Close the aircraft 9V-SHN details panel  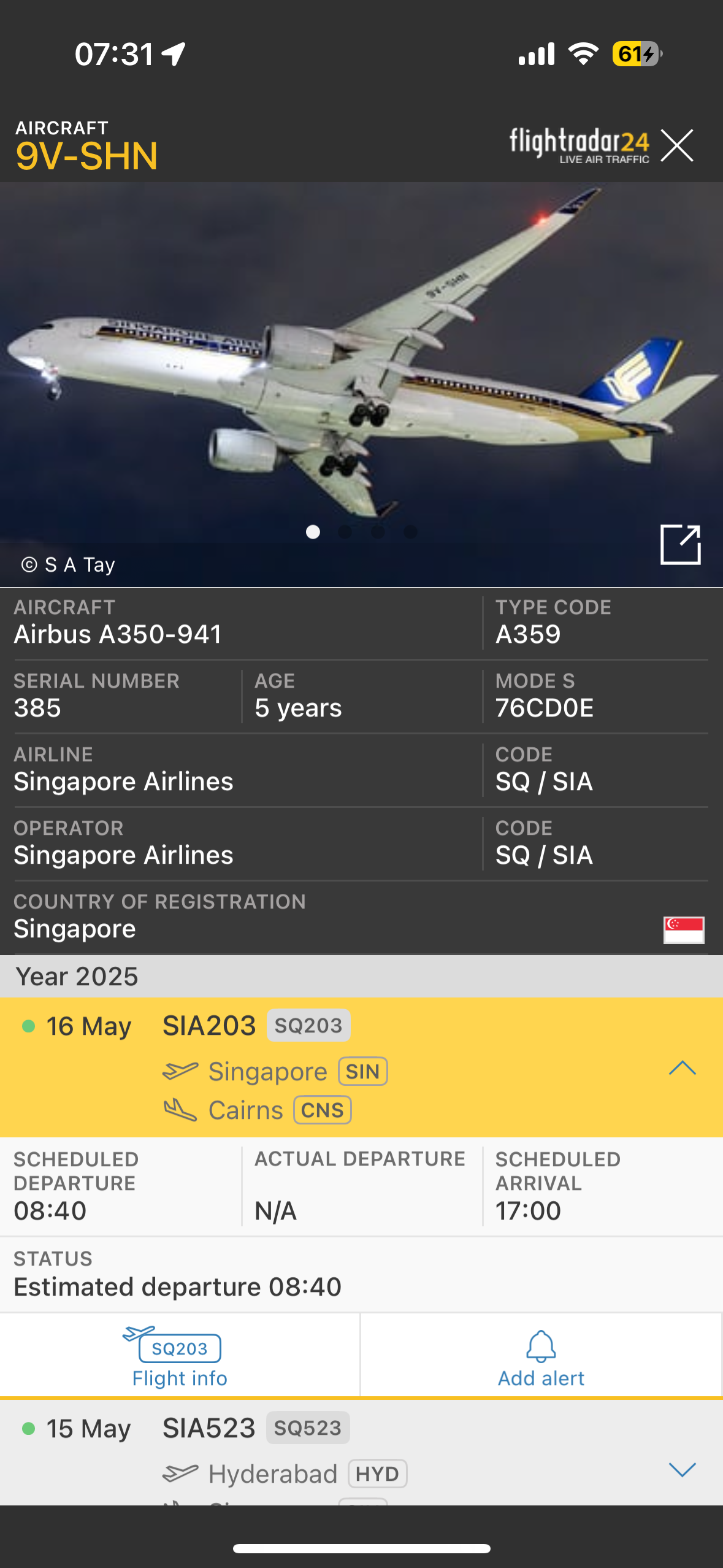pos(677,145)
